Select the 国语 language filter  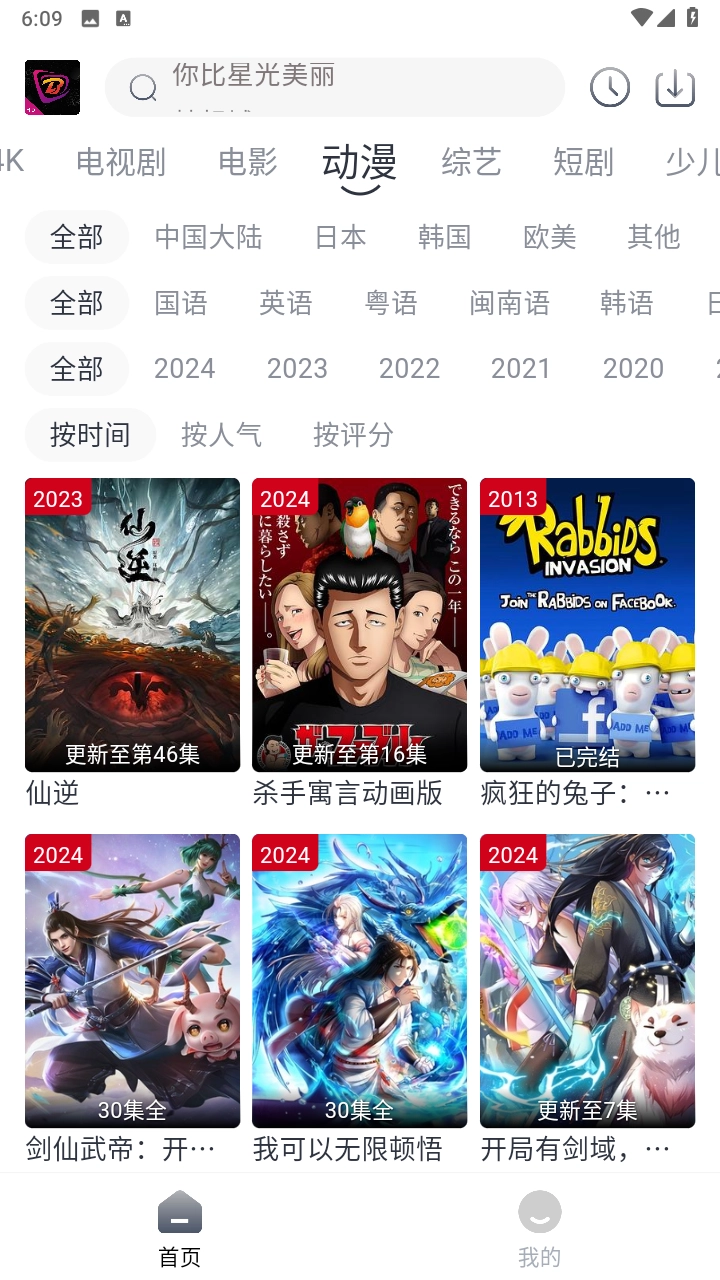(x=181, y=303)
